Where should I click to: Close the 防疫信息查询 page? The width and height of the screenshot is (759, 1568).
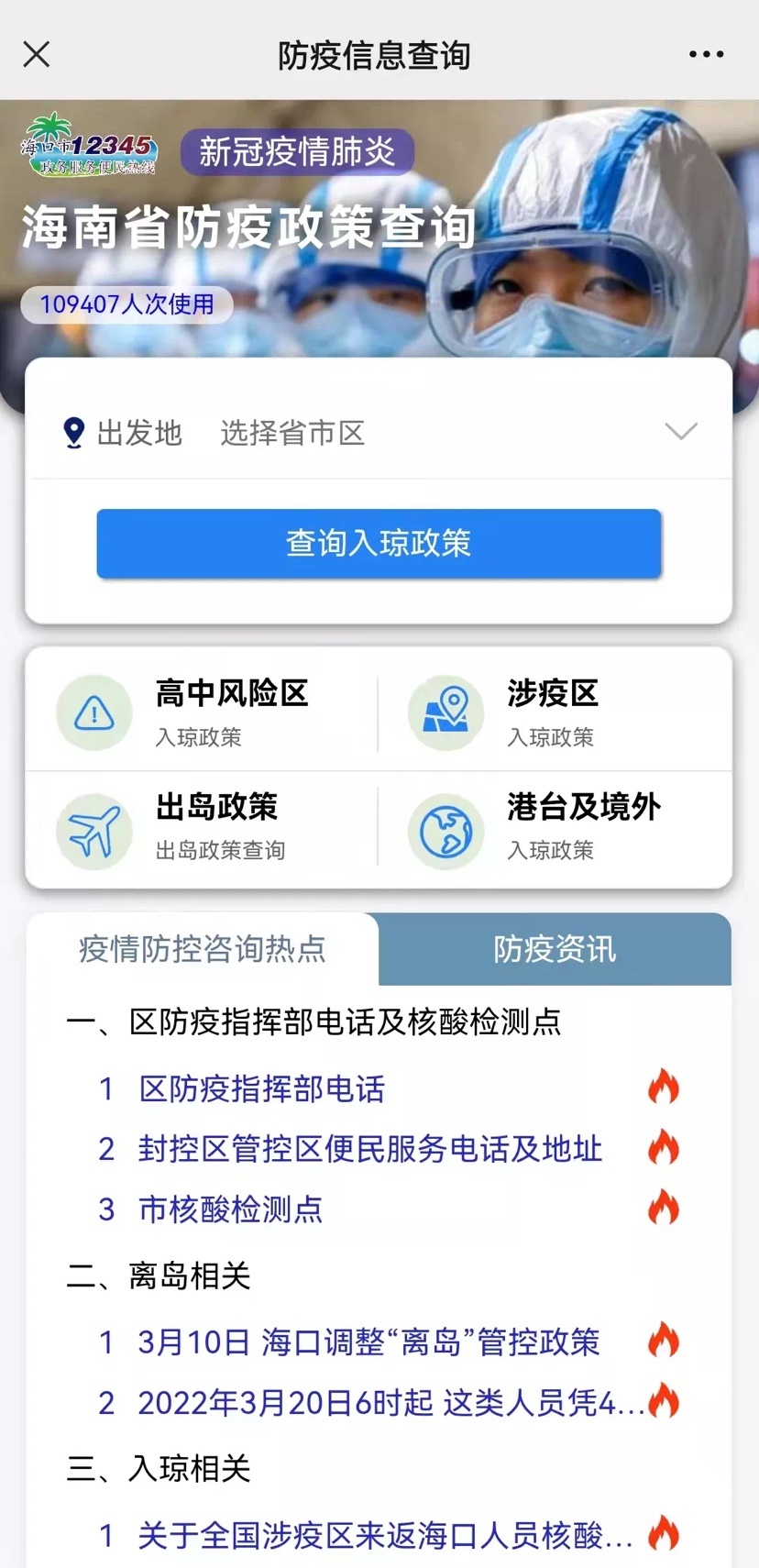37,55
